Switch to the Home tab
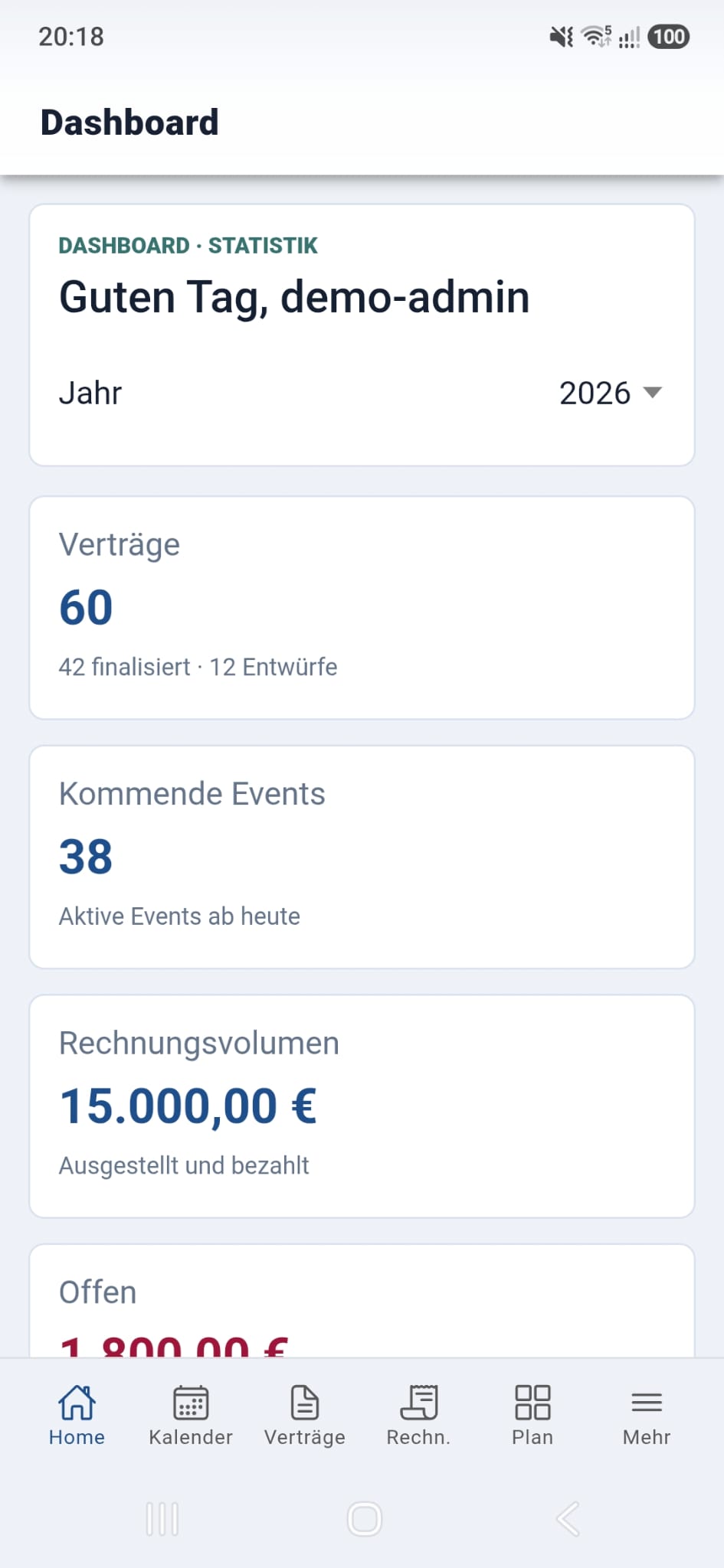 click(x=77, y=1415)
